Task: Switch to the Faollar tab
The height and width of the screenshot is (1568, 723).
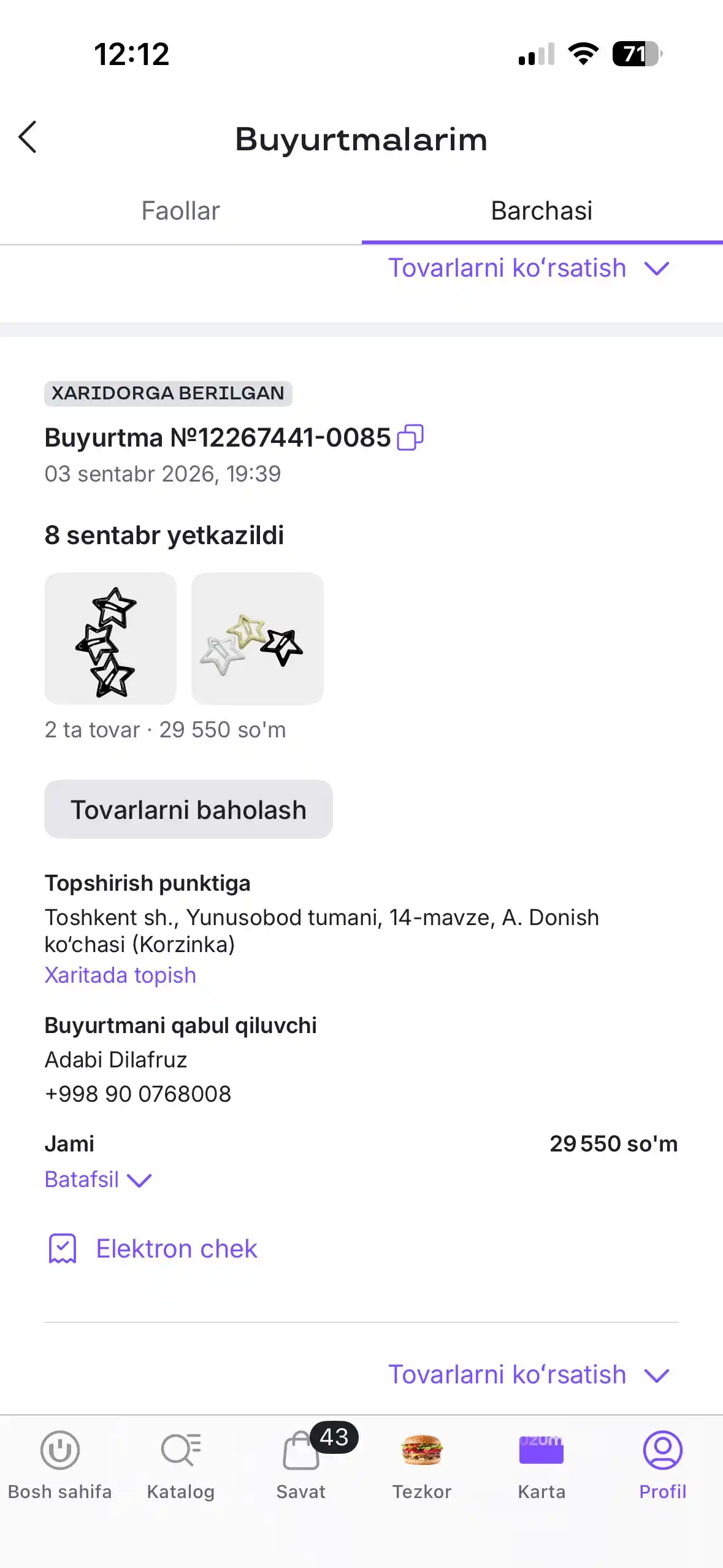Action: click(x=180, y=211)
